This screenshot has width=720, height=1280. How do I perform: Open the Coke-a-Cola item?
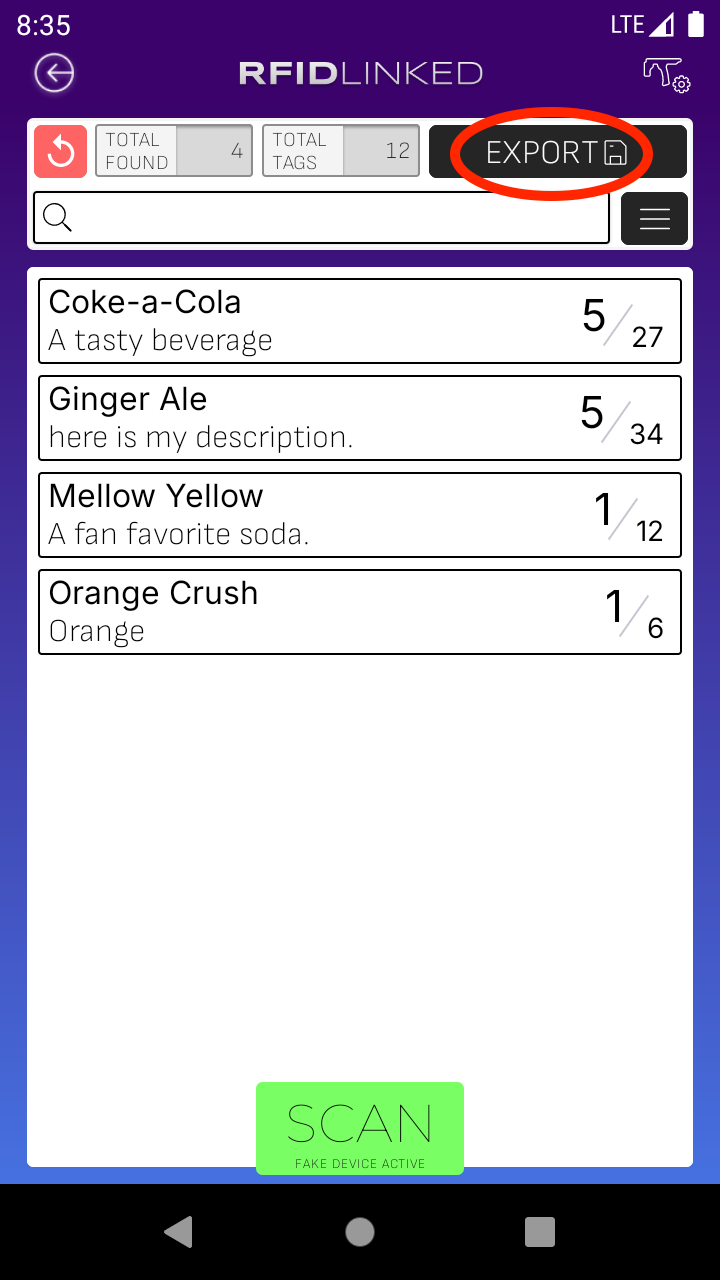coord(360,321)
